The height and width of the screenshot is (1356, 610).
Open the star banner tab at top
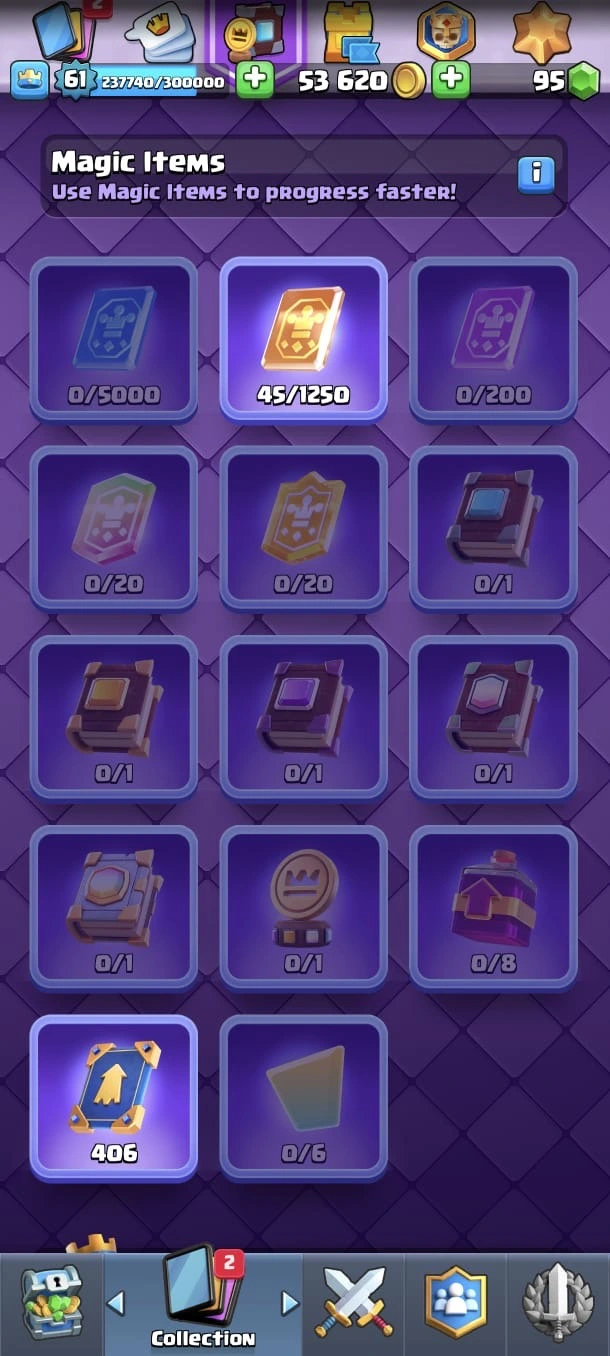coord(541,31)
